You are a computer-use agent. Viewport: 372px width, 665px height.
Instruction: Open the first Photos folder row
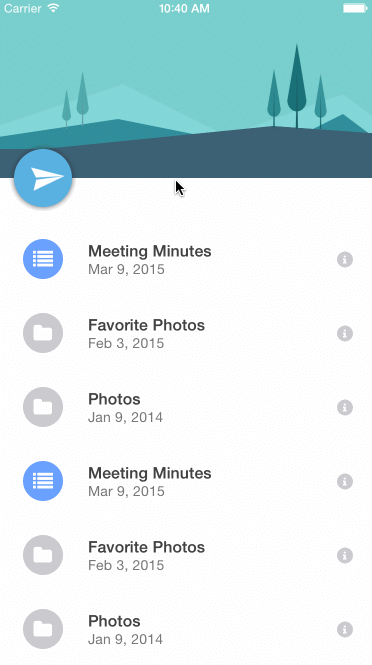[x=186, y=407]
